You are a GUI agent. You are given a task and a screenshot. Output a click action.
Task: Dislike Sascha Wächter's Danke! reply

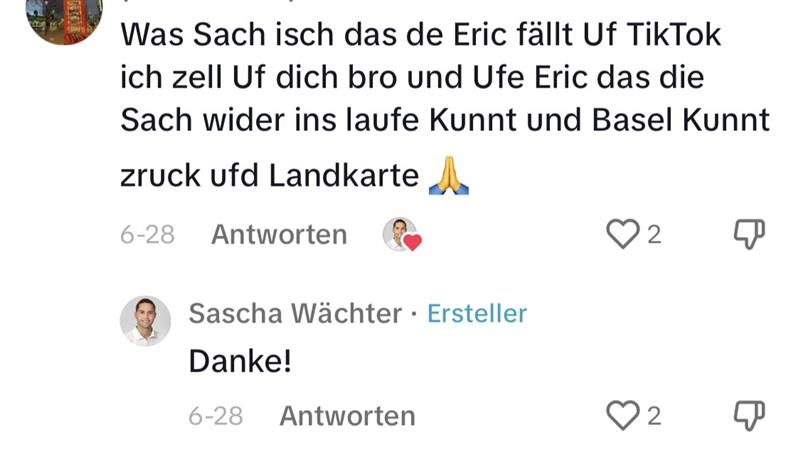[x=749, y=416]
